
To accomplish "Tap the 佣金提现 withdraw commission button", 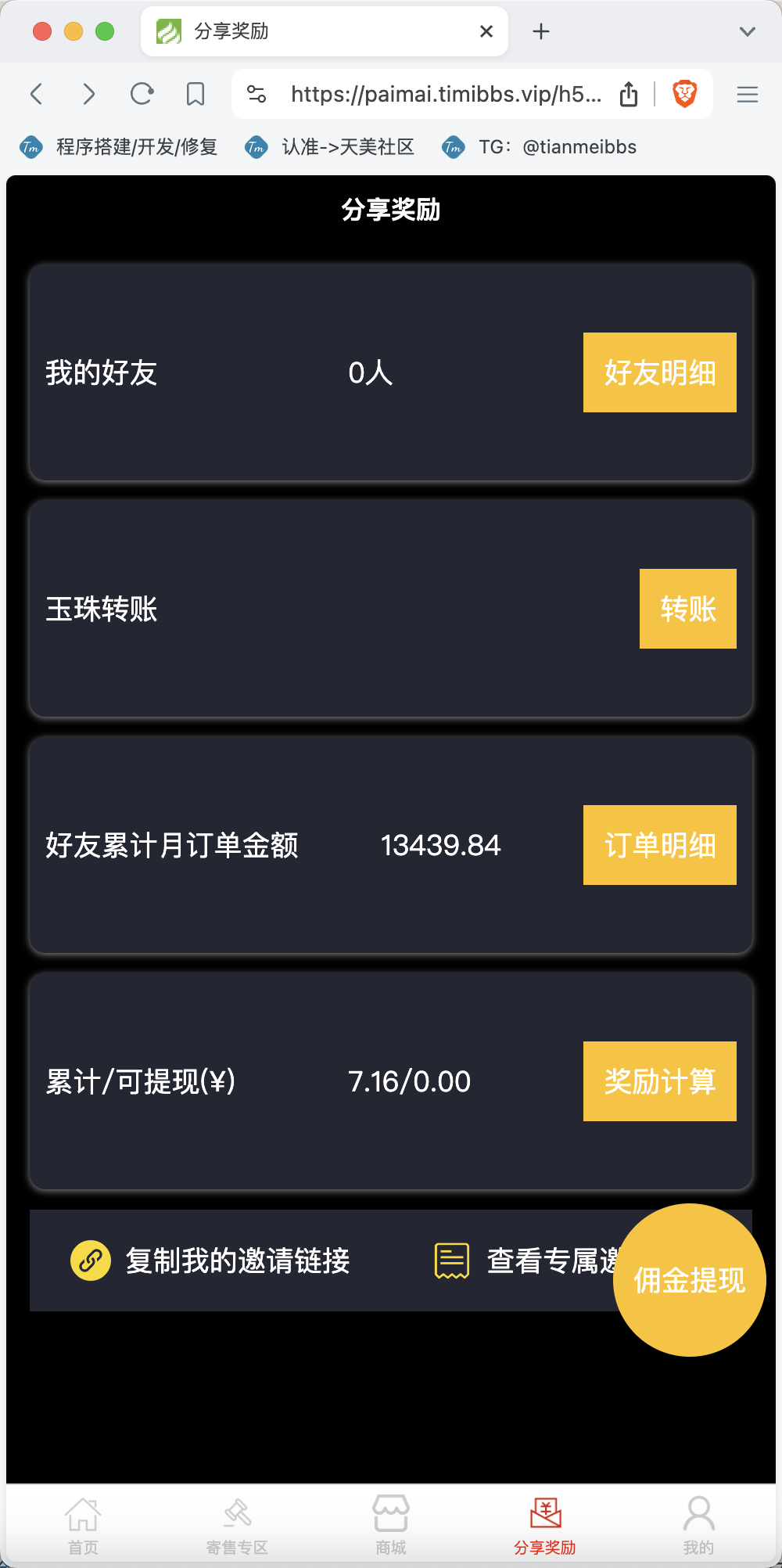I will pos(689,1280).
